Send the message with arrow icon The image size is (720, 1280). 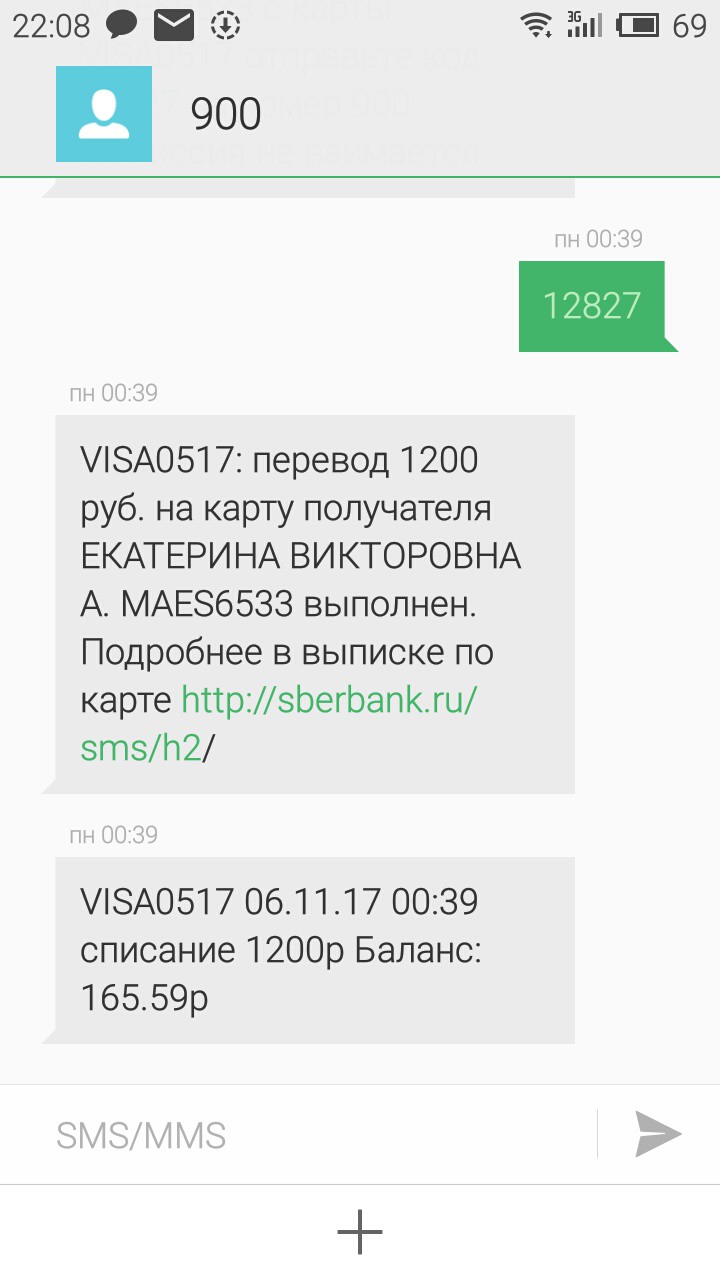[x=658, y=1134]
